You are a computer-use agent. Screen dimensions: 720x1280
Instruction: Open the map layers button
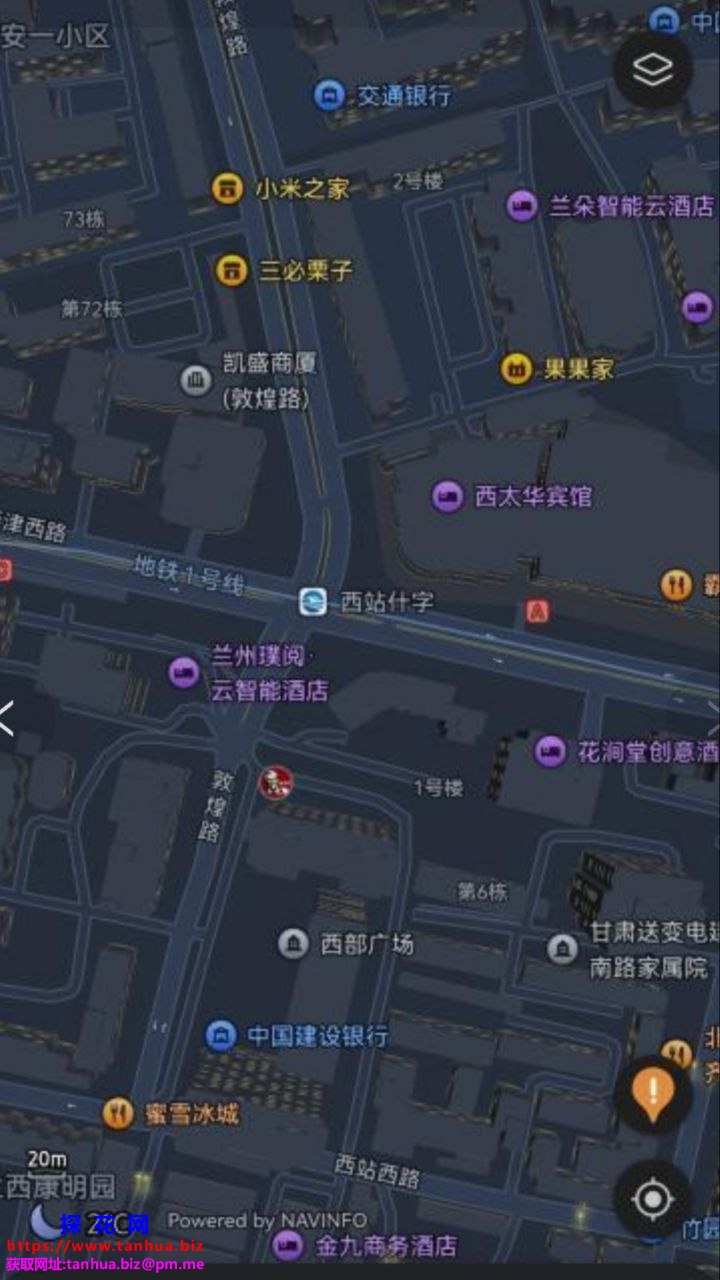(x=653, y=70)
